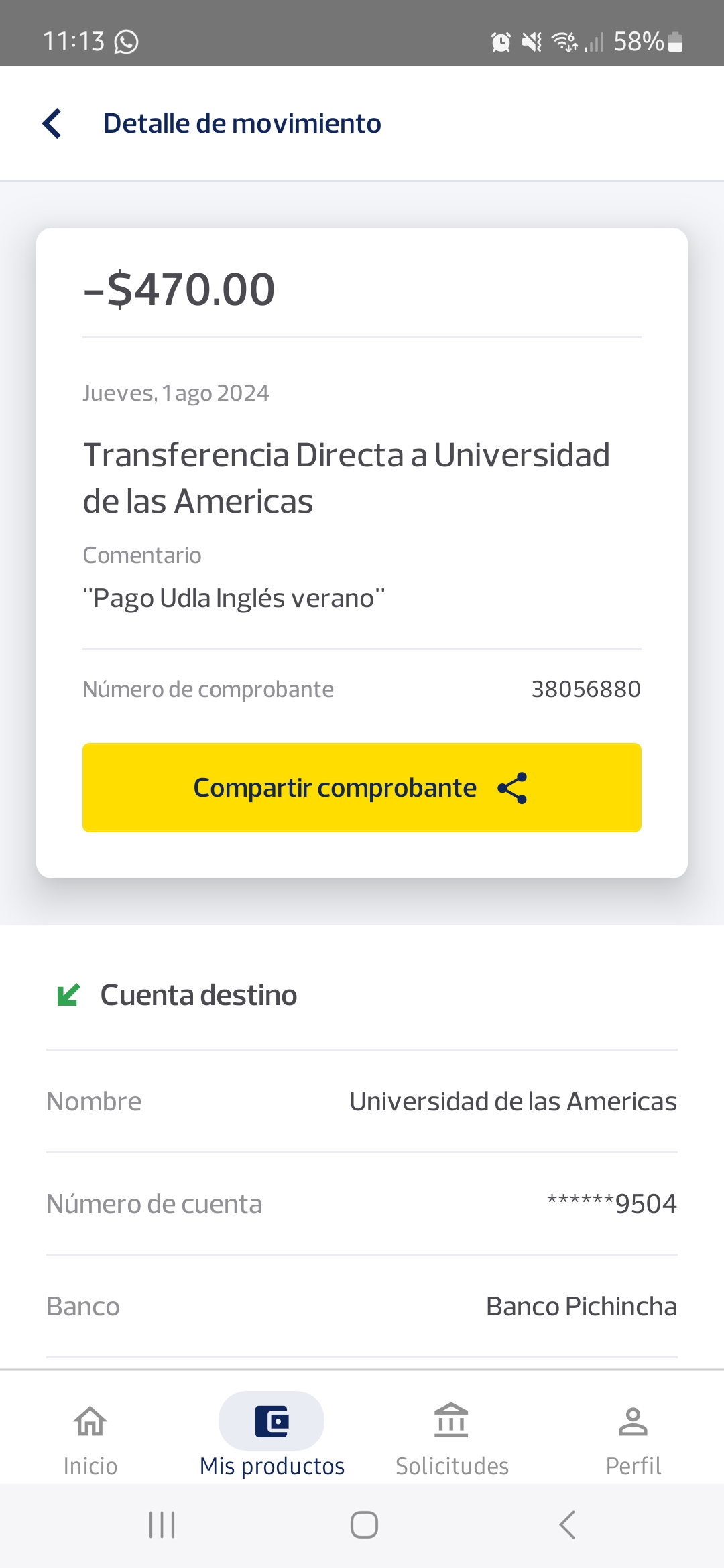
Task: Tap the system home button
Action: point(364,1525)
